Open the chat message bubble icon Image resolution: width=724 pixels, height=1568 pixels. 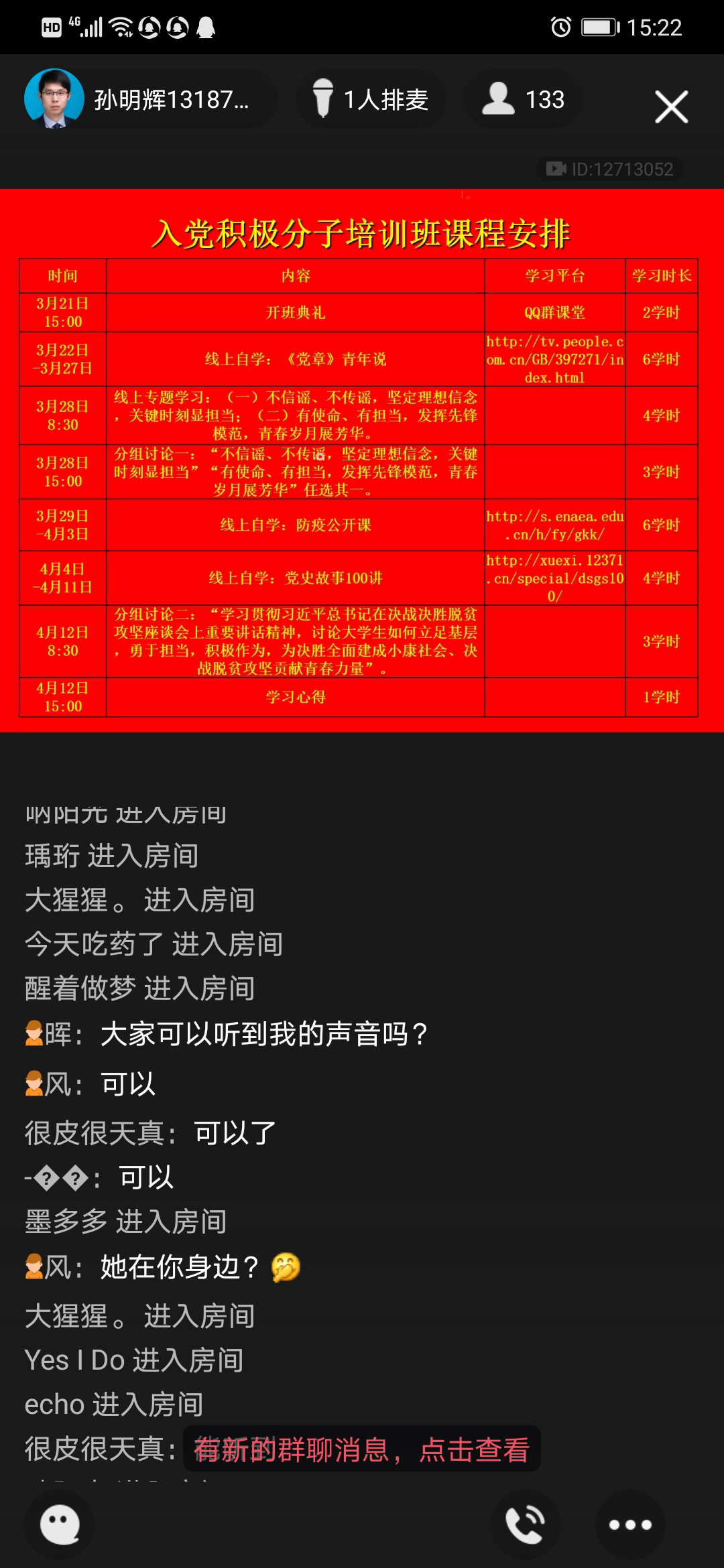(60, 1524)
